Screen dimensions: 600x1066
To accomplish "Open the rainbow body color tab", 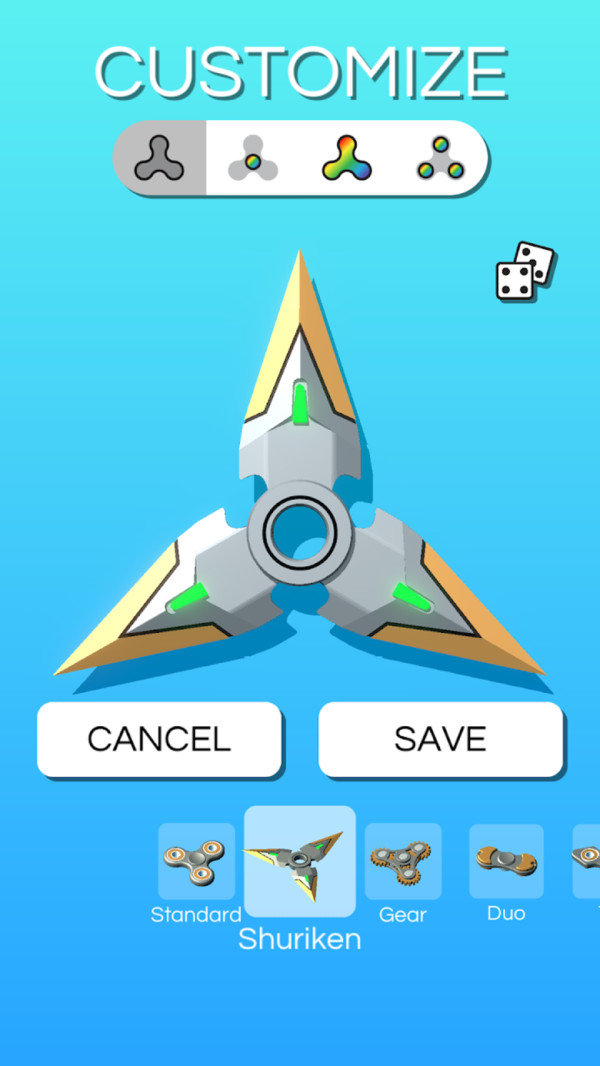I will [x=347, y=159].
